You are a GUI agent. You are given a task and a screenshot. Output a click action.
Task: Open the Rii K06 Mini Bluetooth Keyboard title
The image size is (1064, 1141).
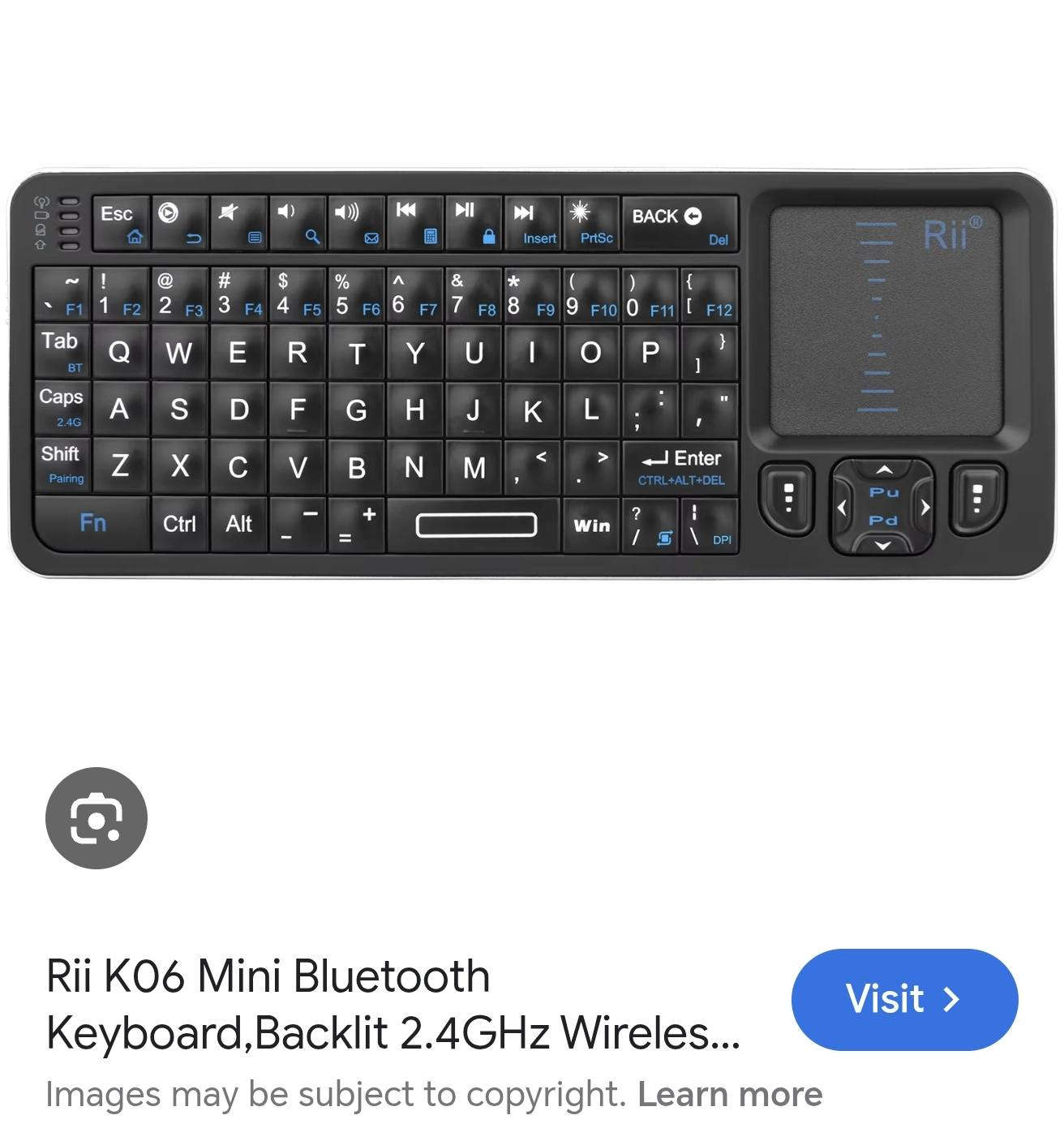pyautogui.click(x=393, y=1004)
